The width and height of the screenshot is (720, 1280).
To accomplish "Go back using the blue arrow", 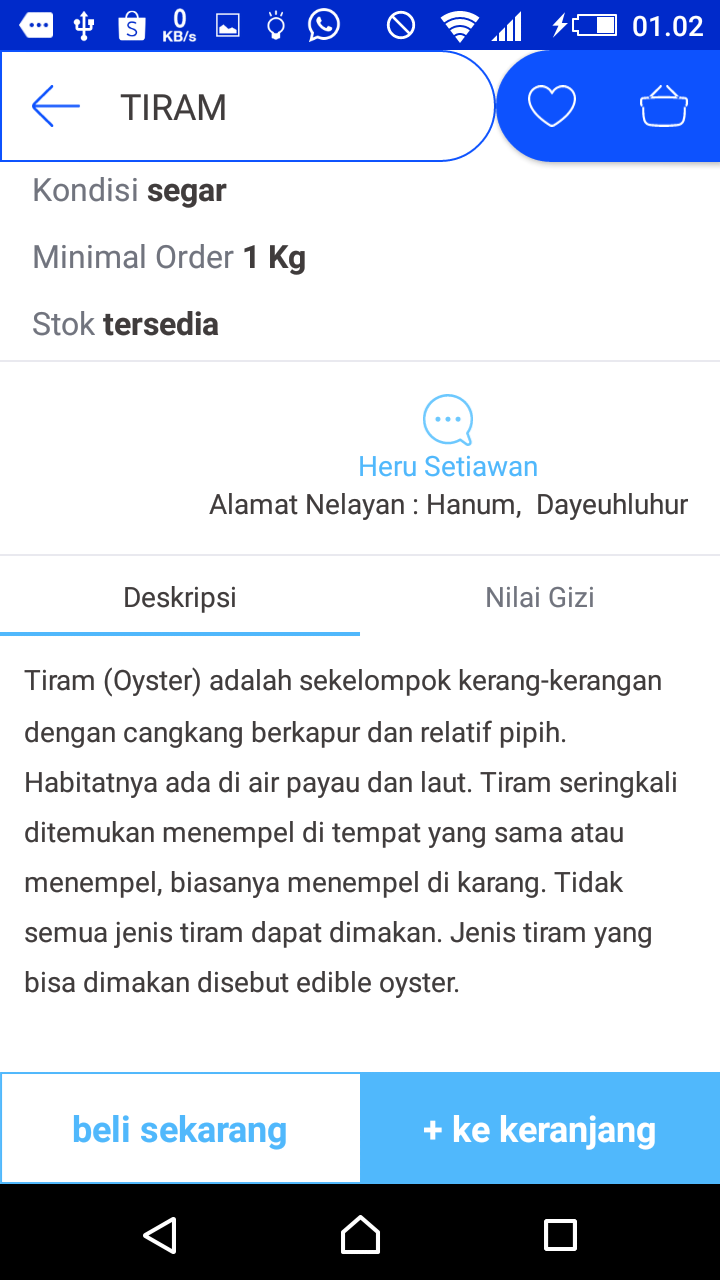I will click(x=56, y=106).
